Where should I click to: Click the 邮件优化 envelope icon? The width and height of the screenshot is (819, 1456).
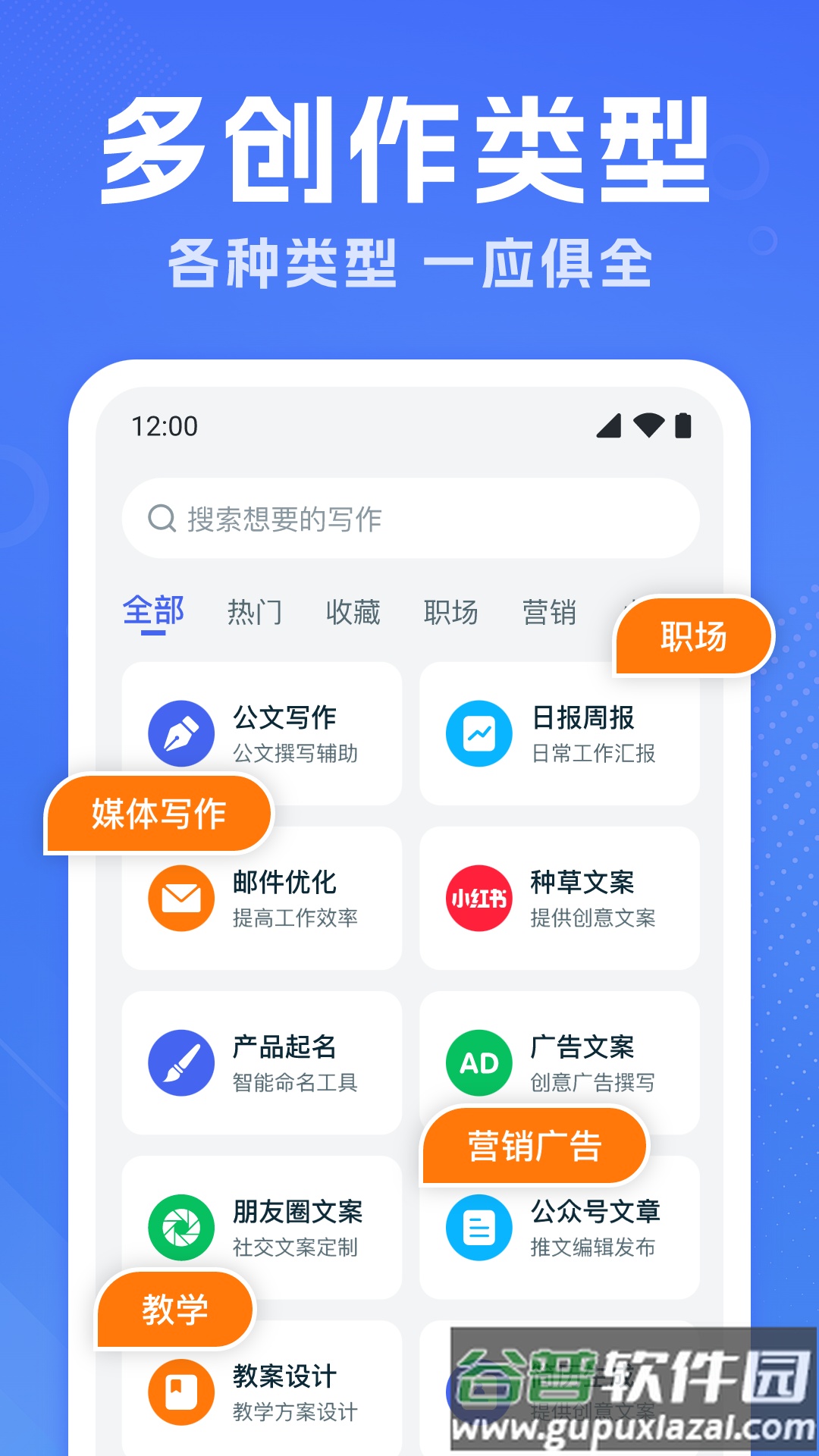pyautogui.click(x=180, y=899)
